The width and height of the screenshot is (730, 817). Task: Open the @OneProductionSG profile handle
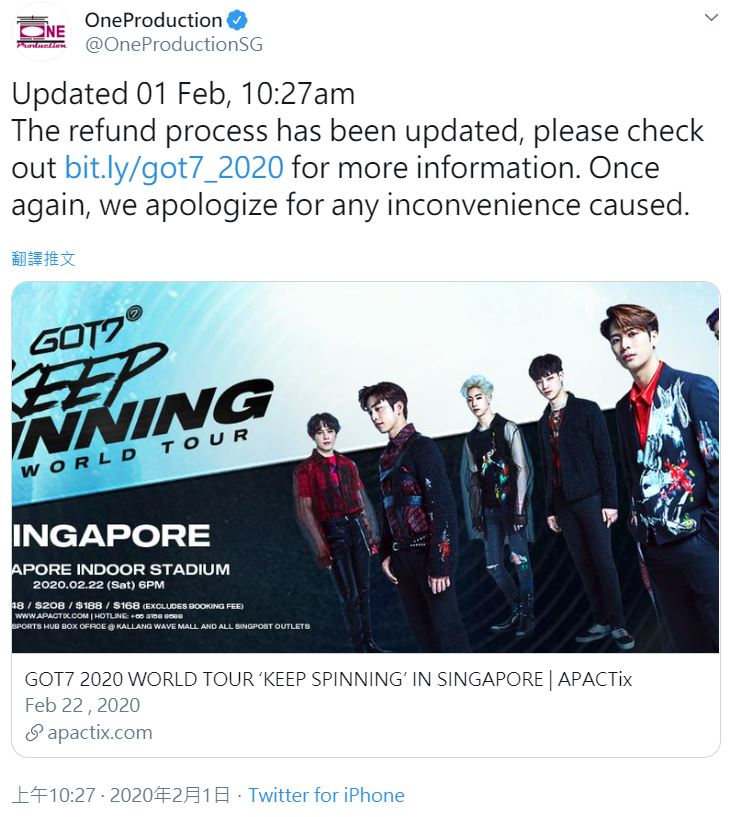[165, 45]
